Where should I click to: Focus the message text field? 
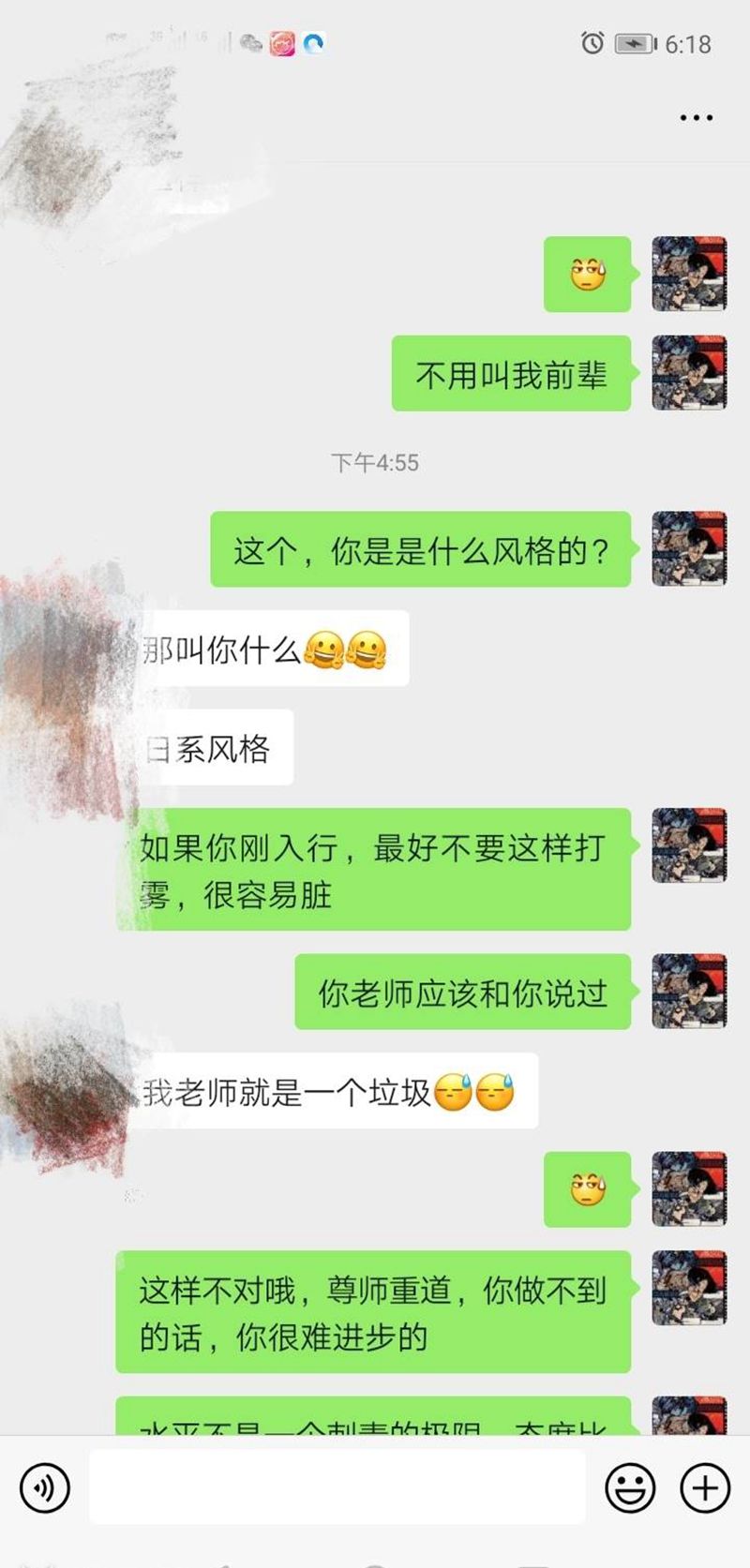pyautogui.click(x=337, y=1486)
